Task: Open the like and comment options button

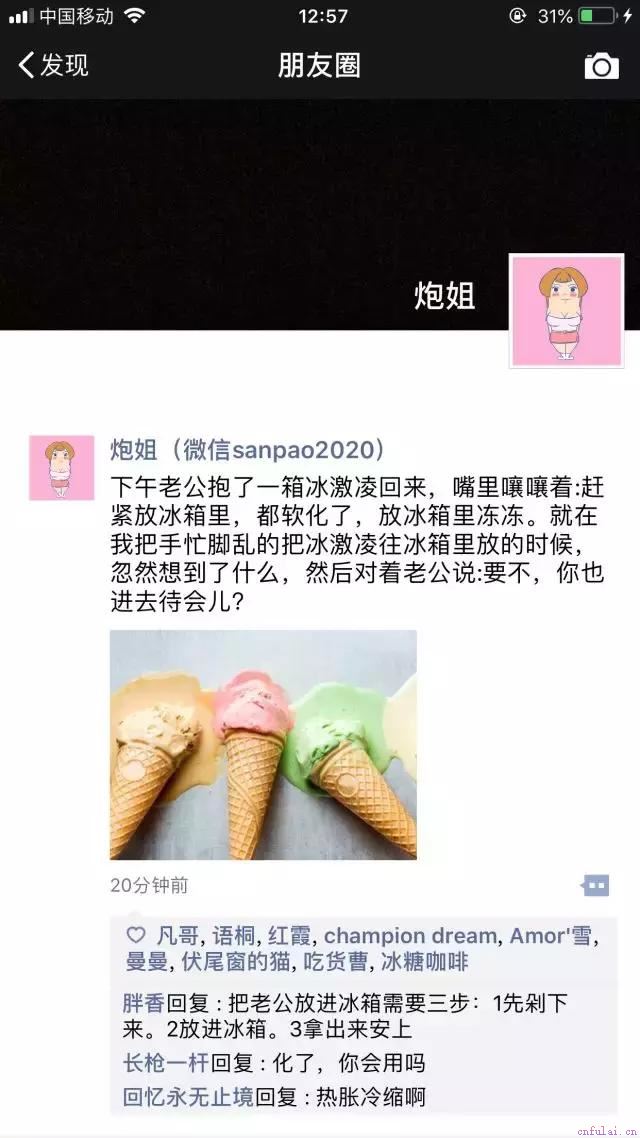Action: coord(595,885)
